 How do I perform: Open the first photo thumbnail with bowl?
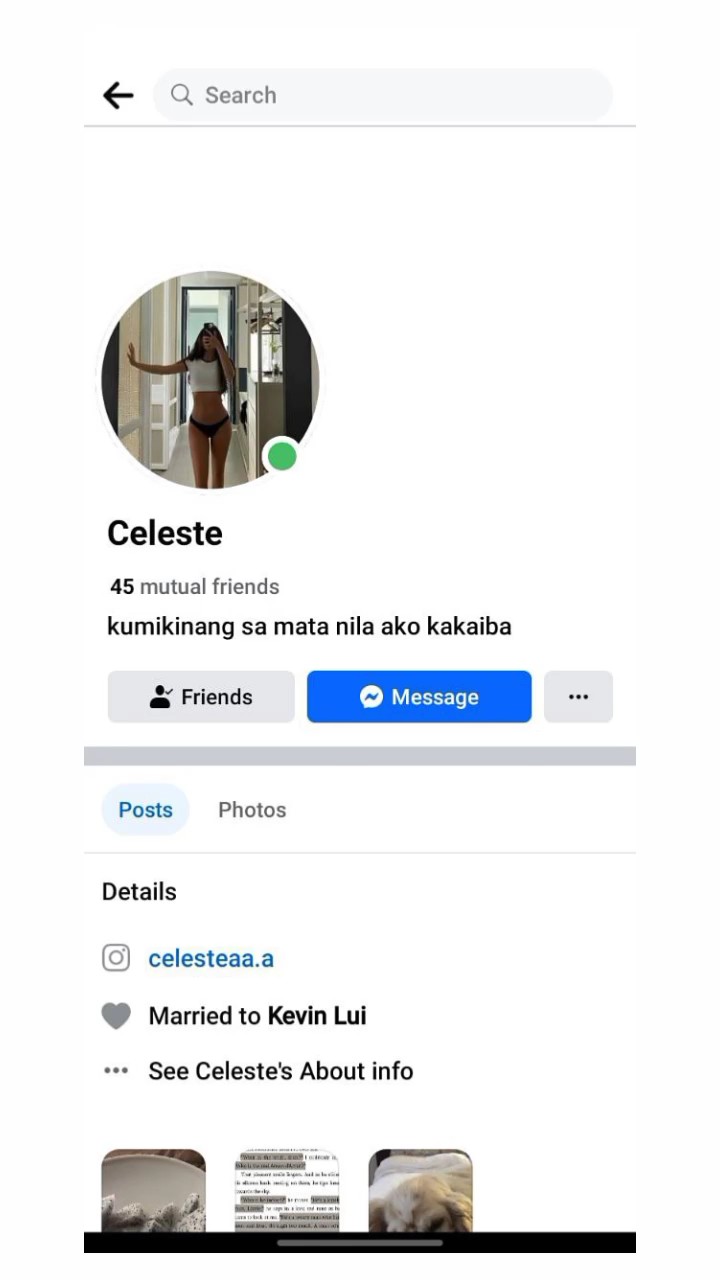[154, 1190]
